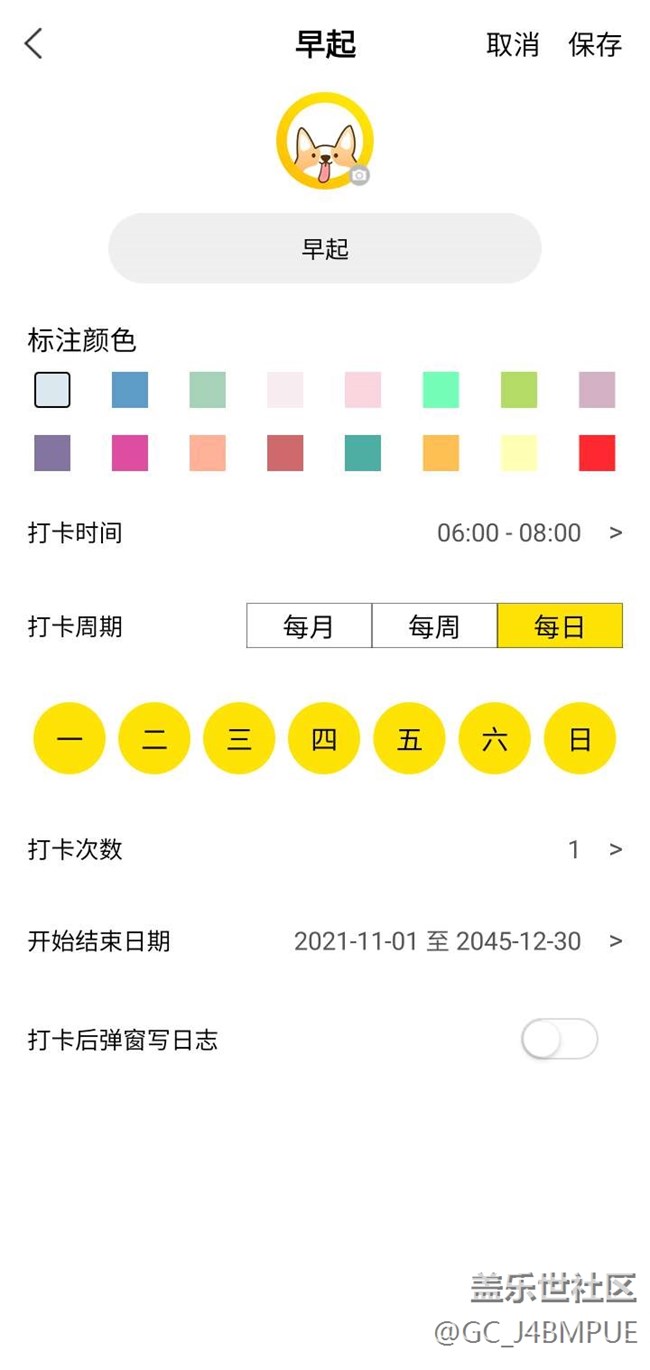
Task: Enable 打卡后弹窗写日志 switch
Action: coord(559,1040)
